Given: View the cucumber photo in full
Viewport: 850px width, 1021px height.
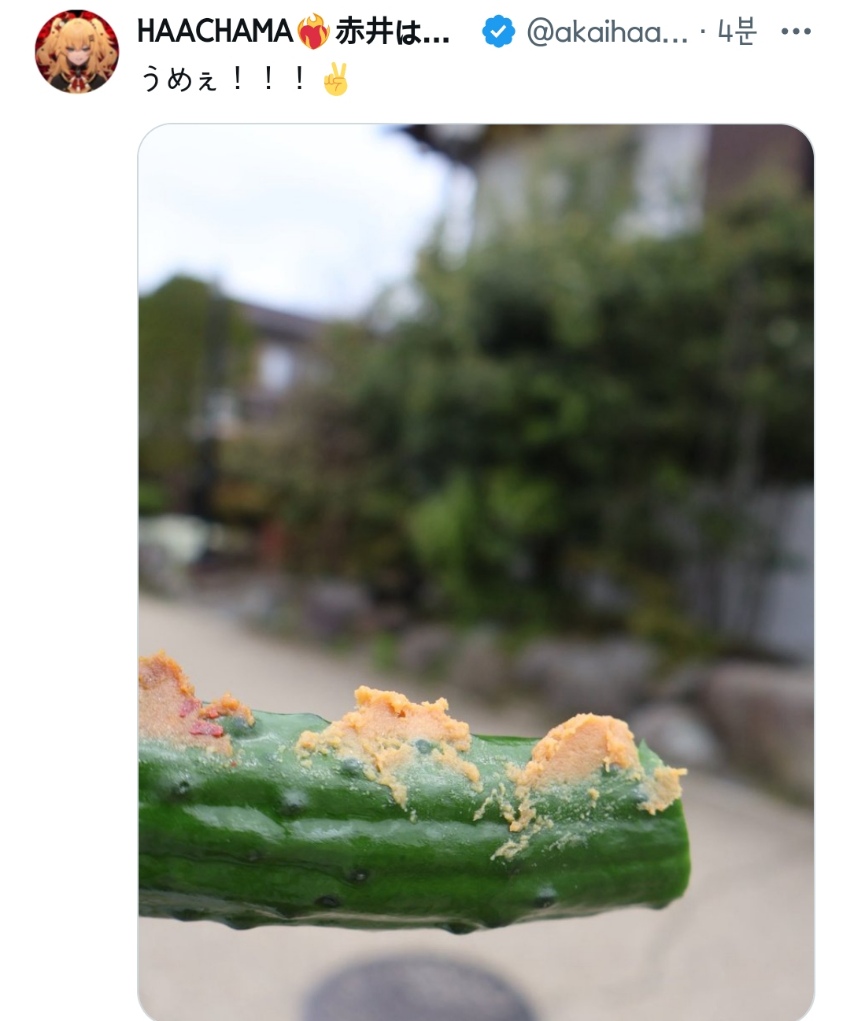Looking at the screenshot, I should (x=476, y=570).
